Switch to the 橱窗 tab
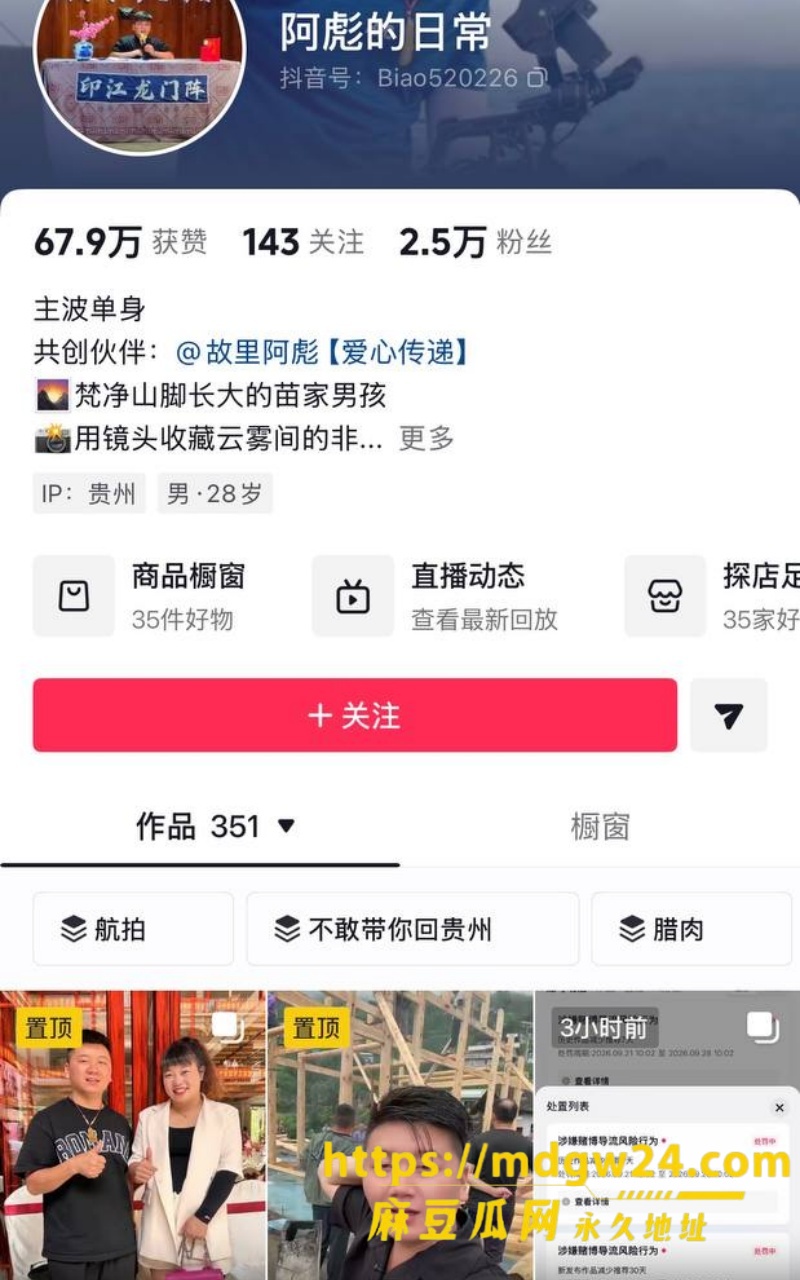 600,826
